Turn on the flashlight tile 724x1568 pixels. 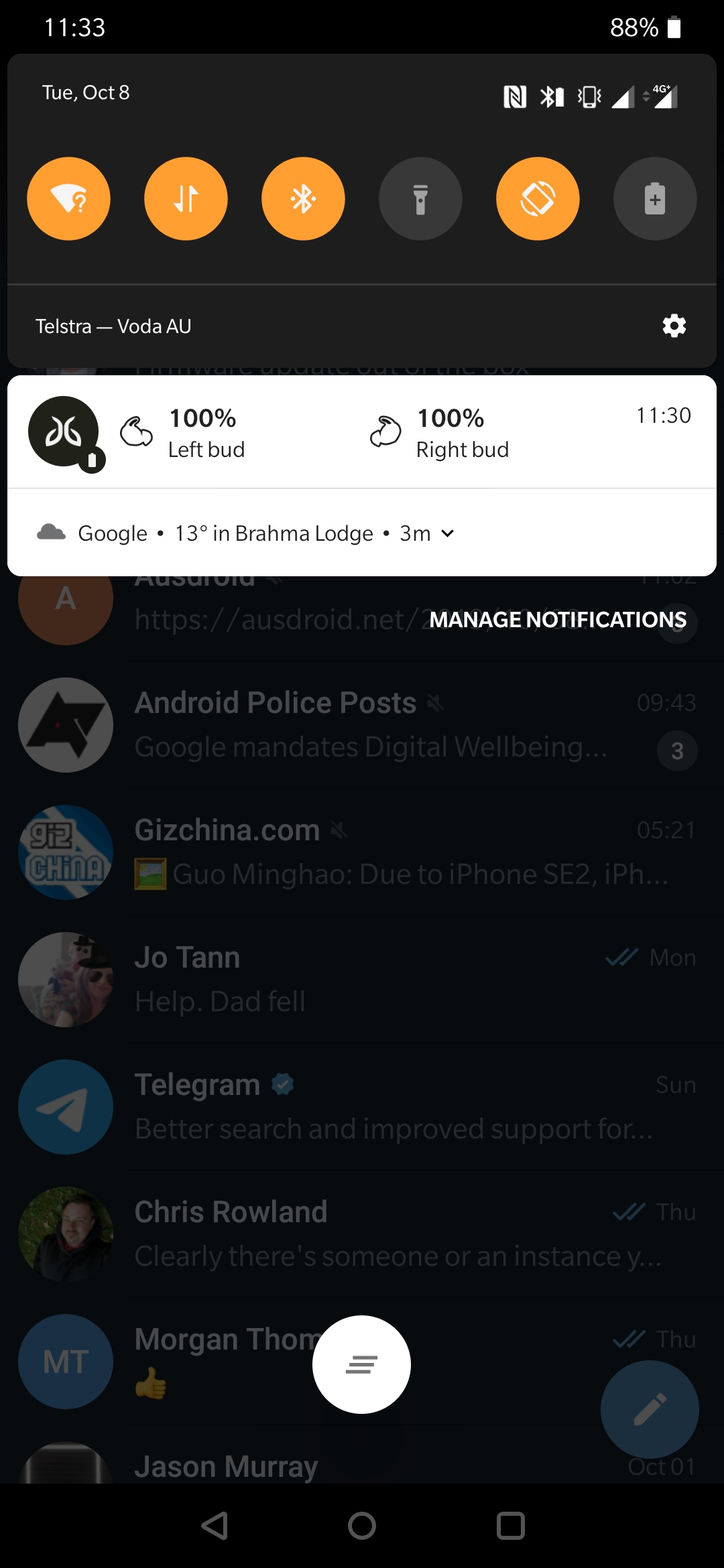pyautogui.click(x=420, y=198)
